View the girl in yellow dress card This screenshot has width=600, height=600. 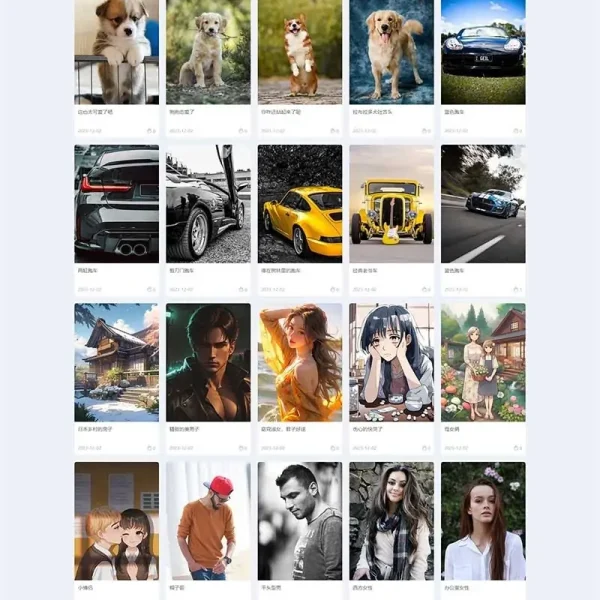[x=299, y=362]
